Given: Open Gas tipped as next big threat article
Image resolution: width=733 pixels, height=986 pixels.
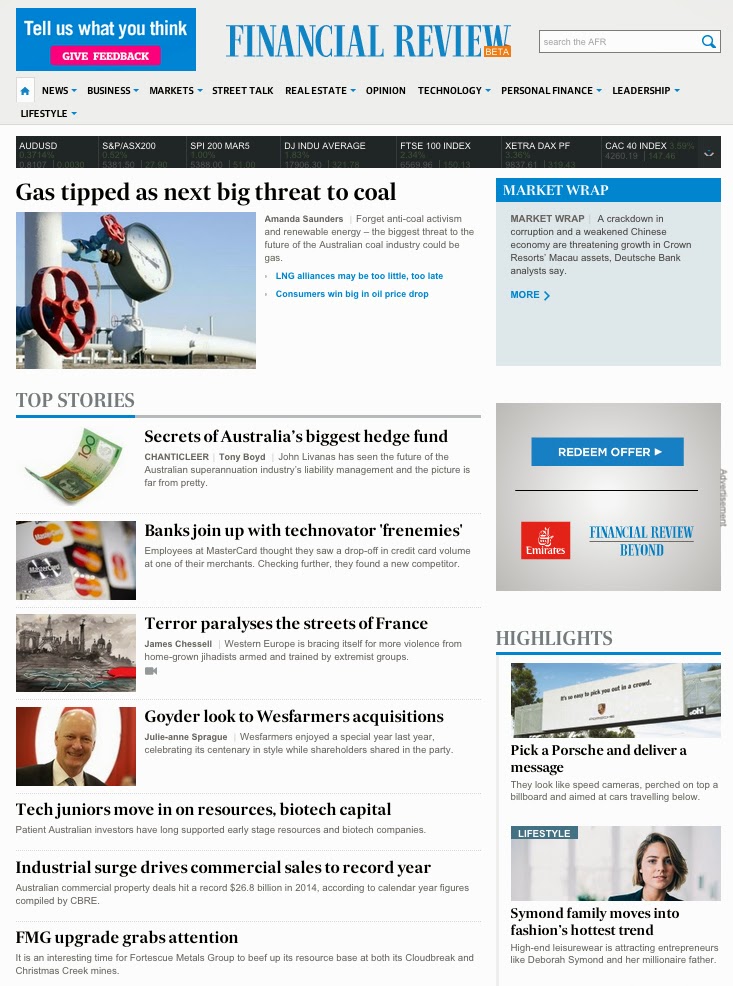Looking at the screenshot, I should click(206, 192).
